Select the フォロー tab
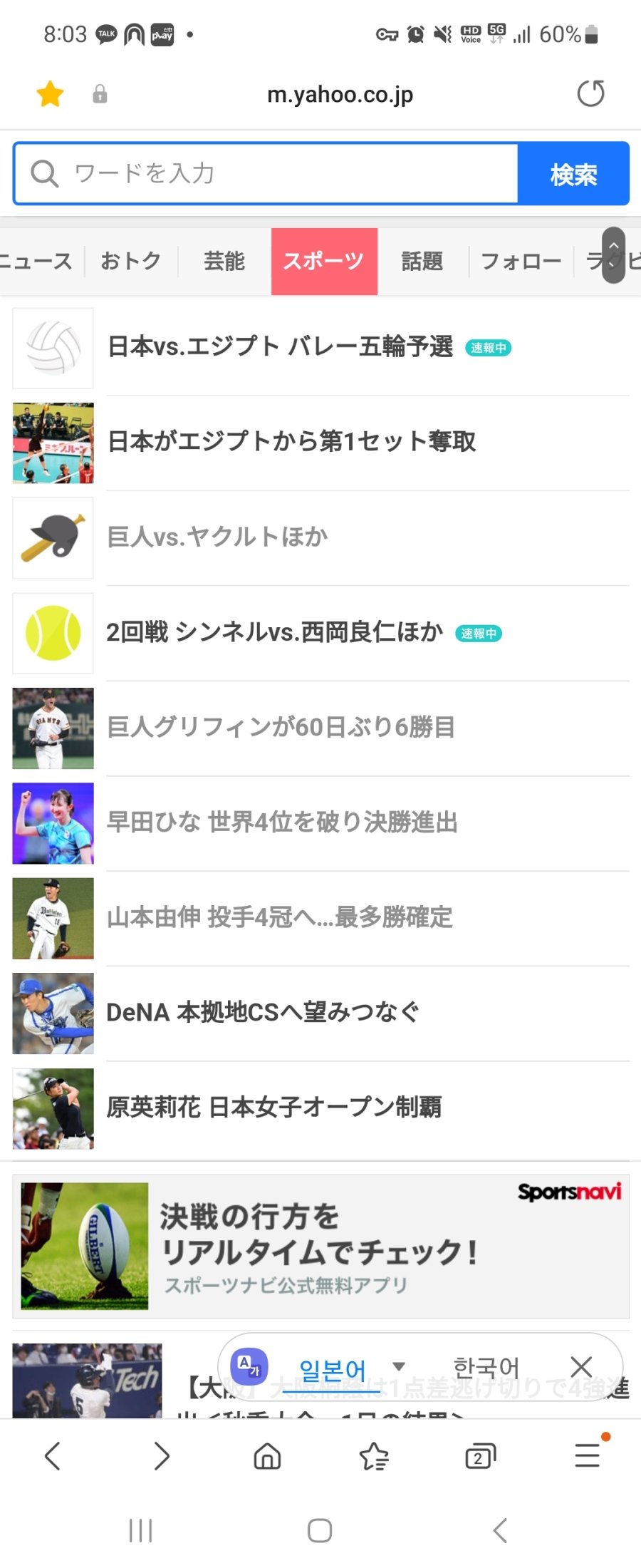The width and height of the screenshot is (641, 1568). tap(521, 262)
